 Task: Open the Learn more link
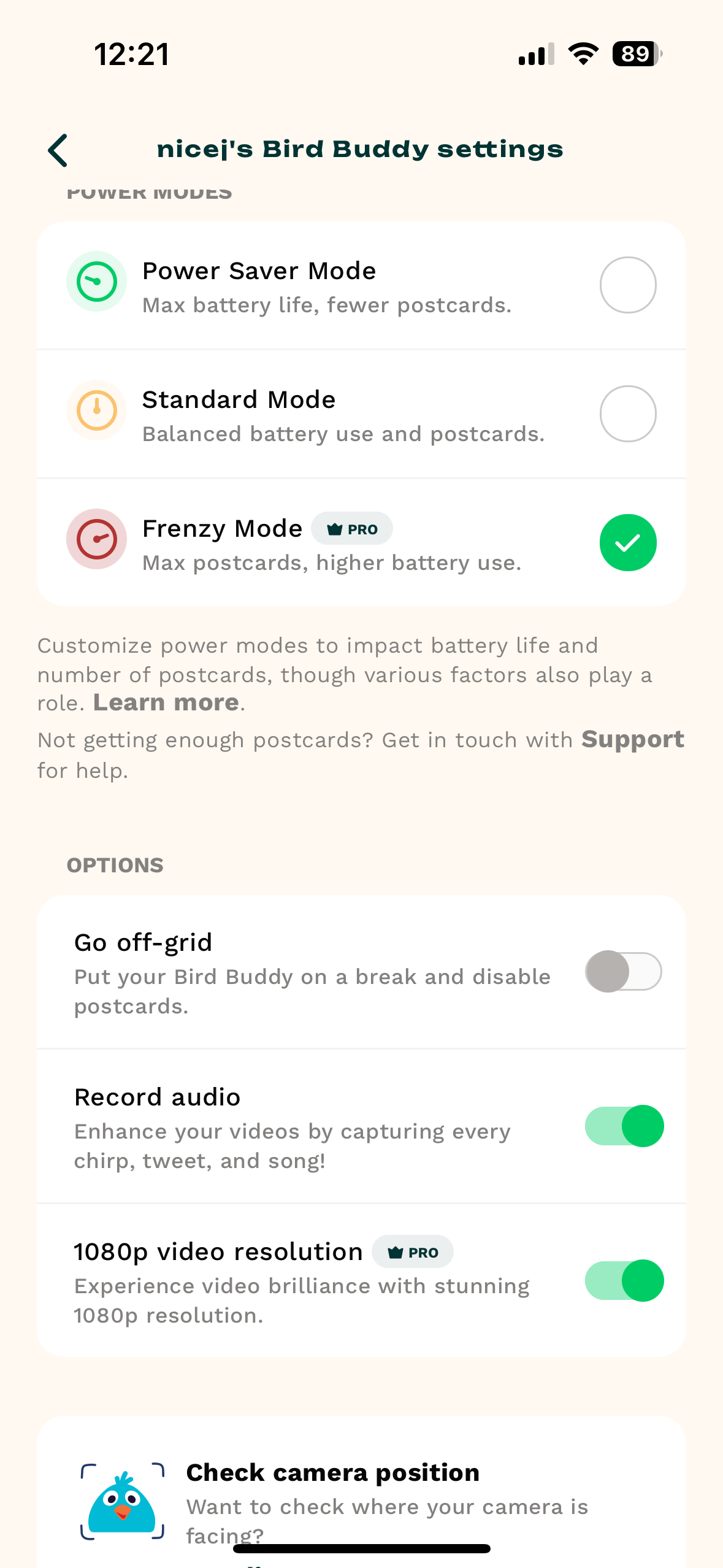(166, 701)
